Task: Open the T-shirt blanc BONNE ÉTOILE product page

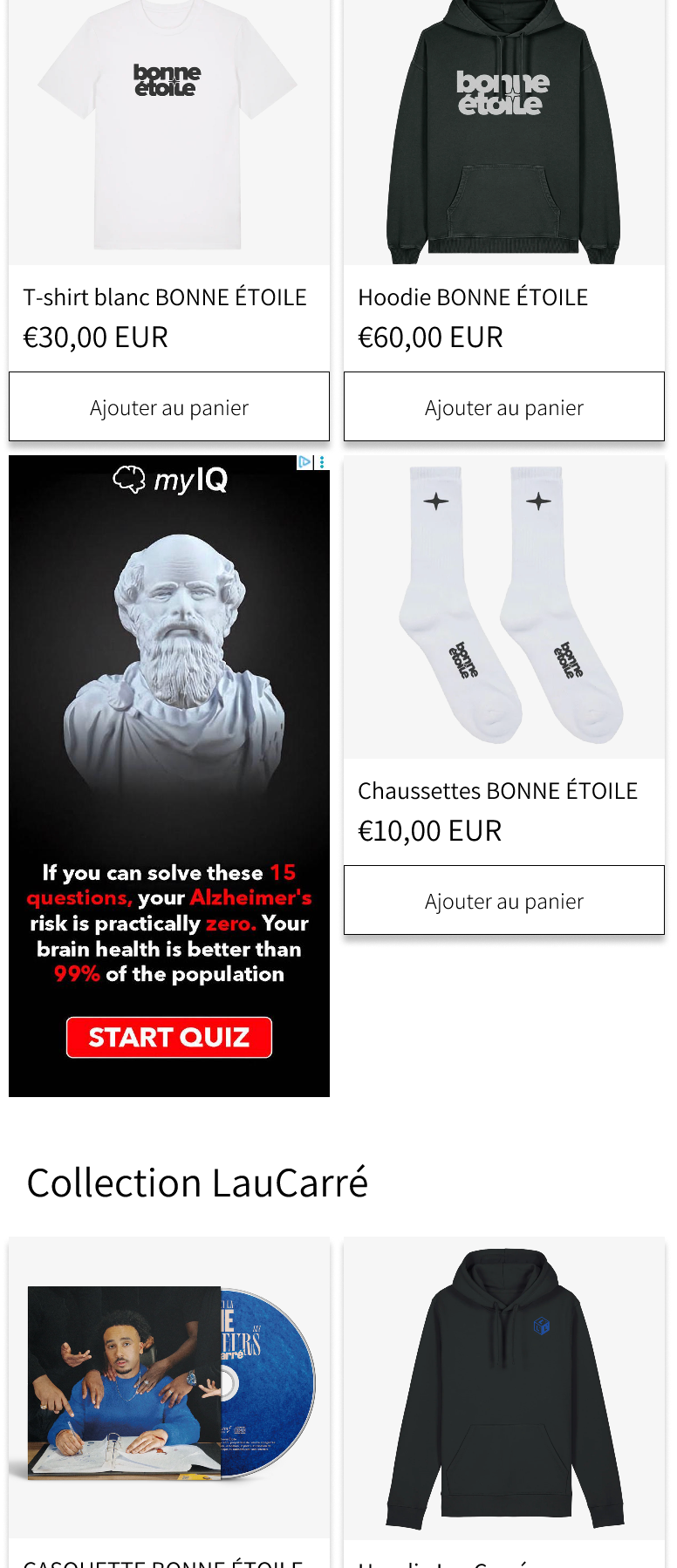Action: click(x=166, y=297)
